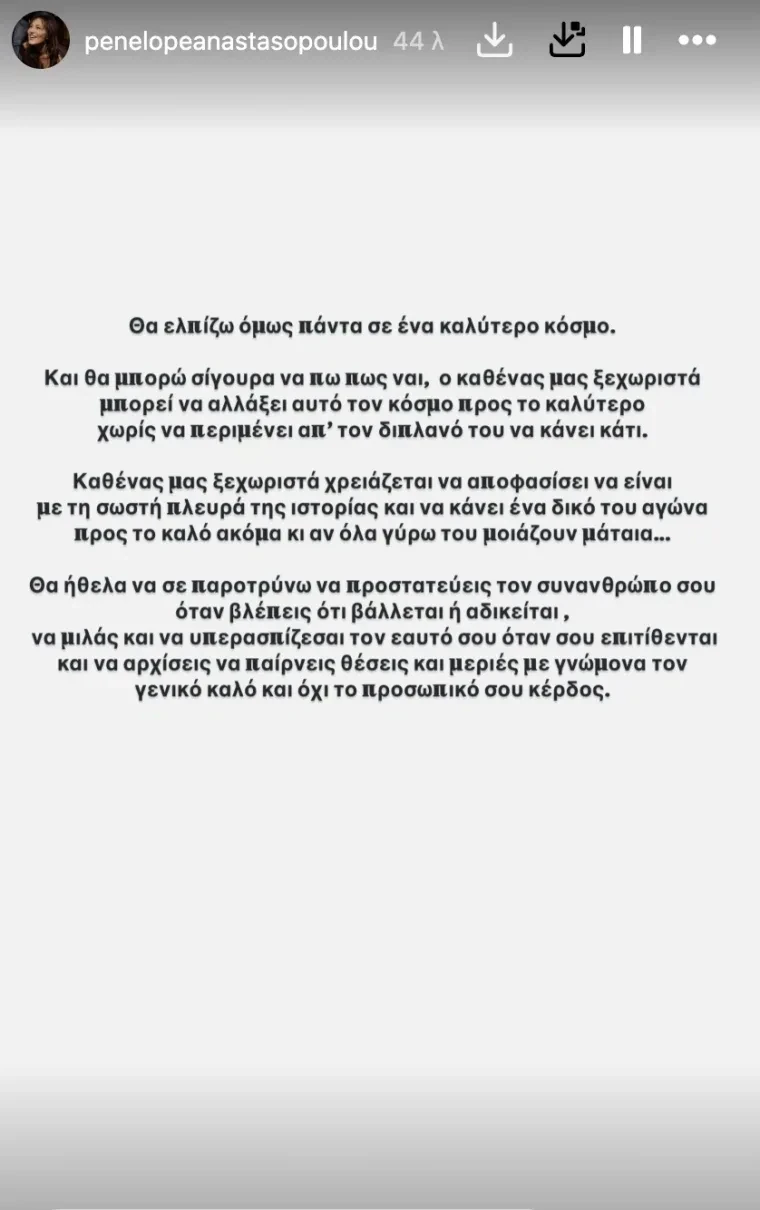
Task: Tap the penelopeanastasopoulou username
Action: click(x=231, y=41)
